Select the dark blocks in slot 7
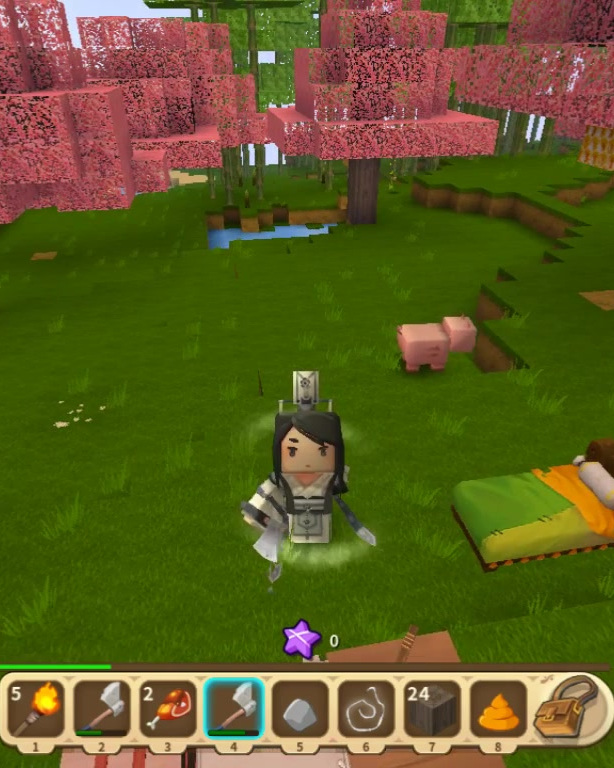This screenshot has height=768, width=614. click(432, 709)
